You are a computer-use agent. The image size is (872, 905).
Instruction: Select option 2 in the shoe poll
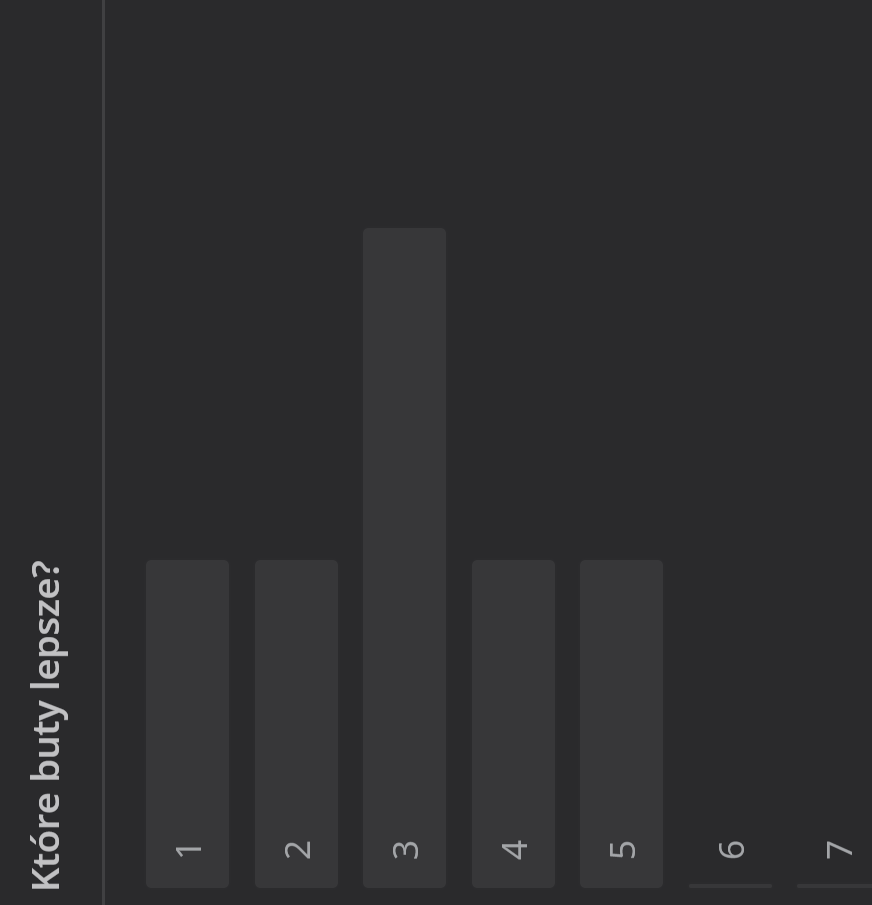(x=296, y=723)
